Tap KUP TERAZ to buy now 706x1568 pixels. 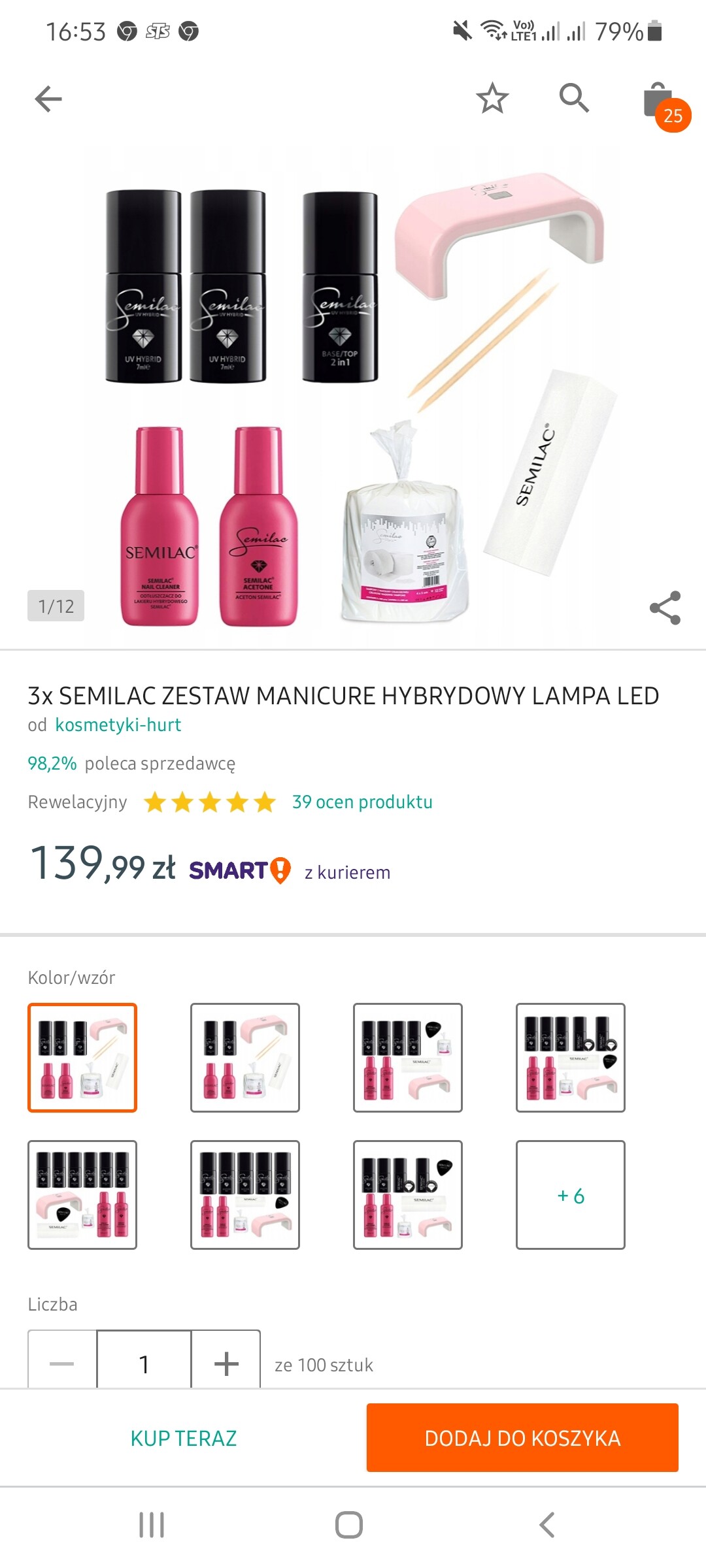(x=184, y=1438)
